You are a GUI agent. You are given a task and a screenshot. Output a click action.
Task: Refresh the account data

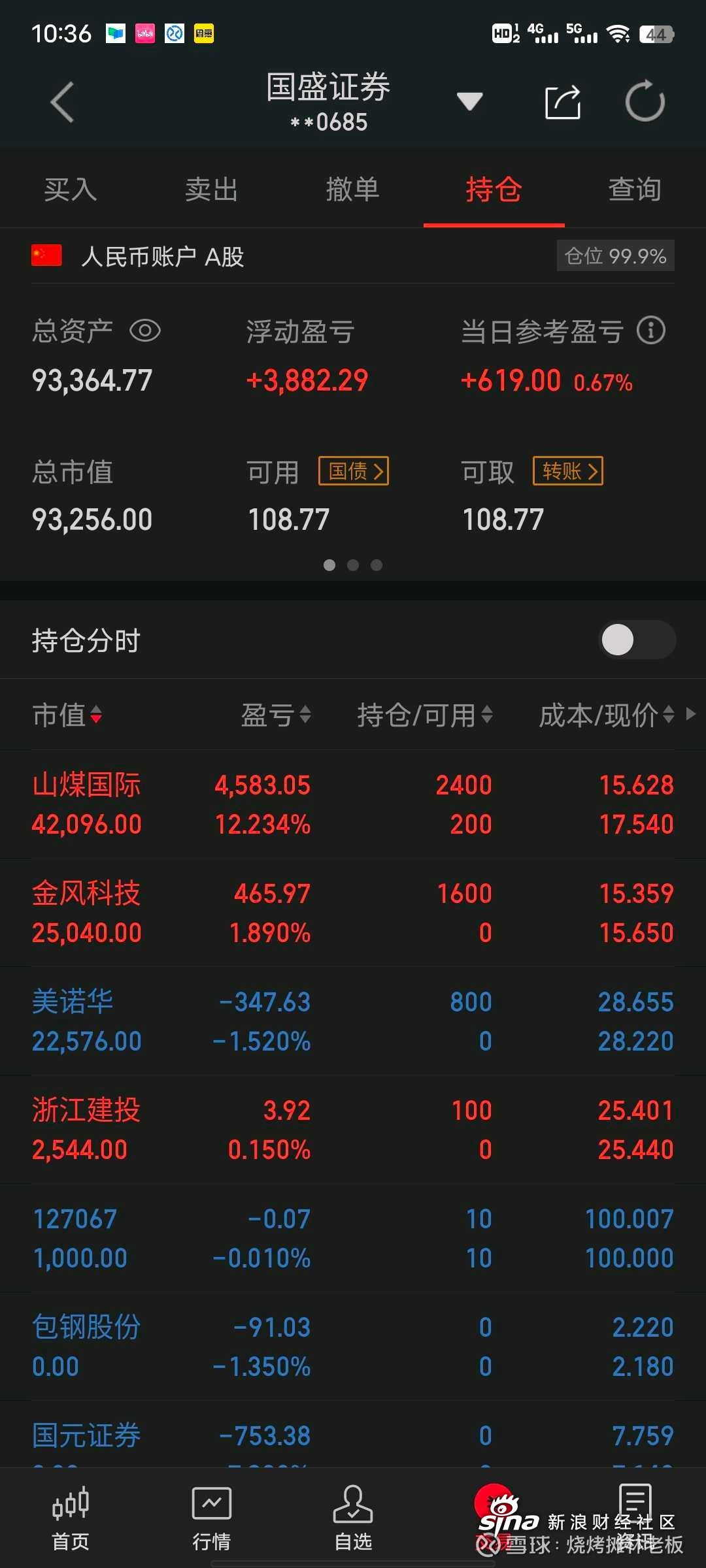point(645,101)
